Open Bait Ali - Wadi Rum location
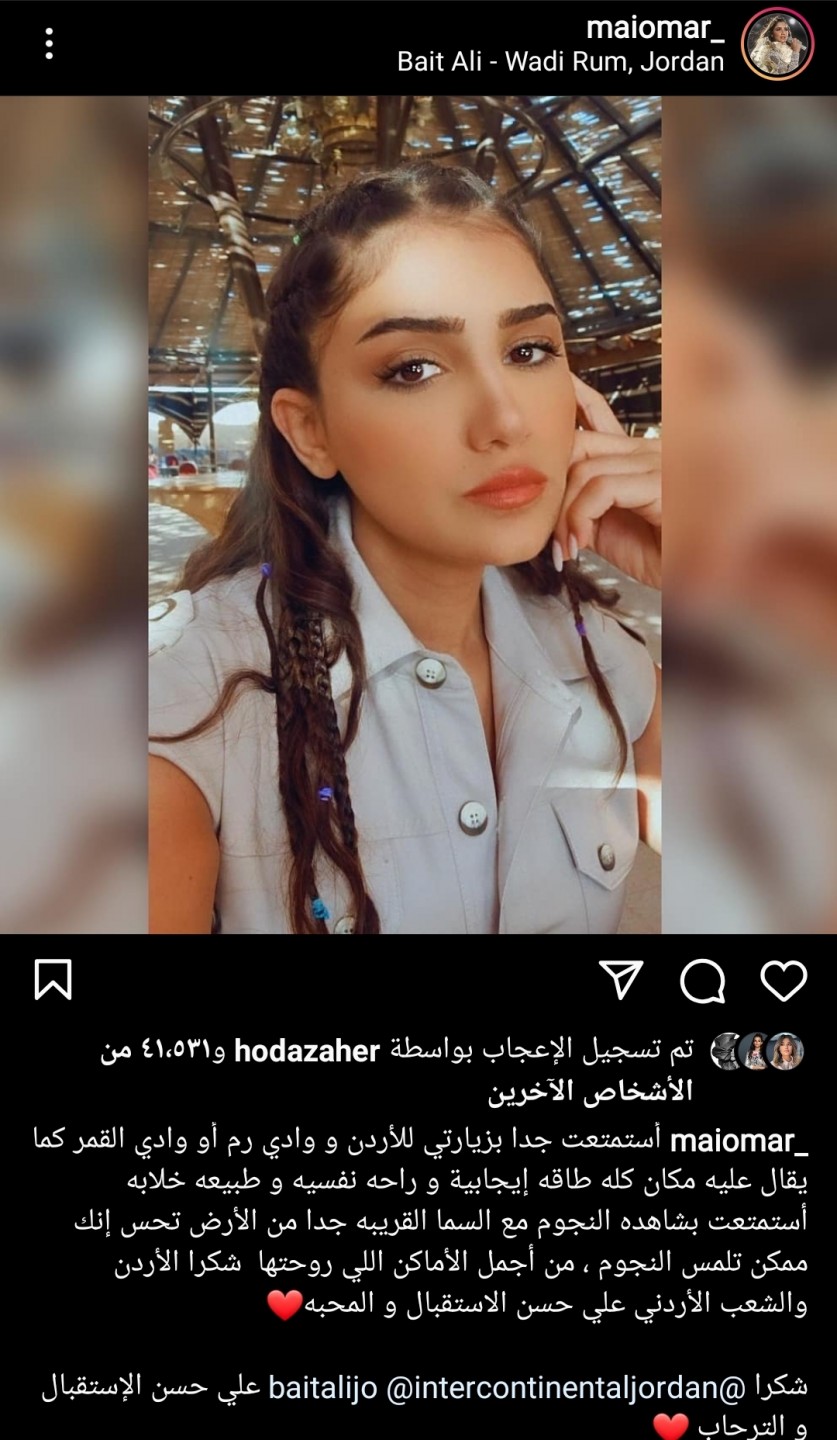 [560, 62]
